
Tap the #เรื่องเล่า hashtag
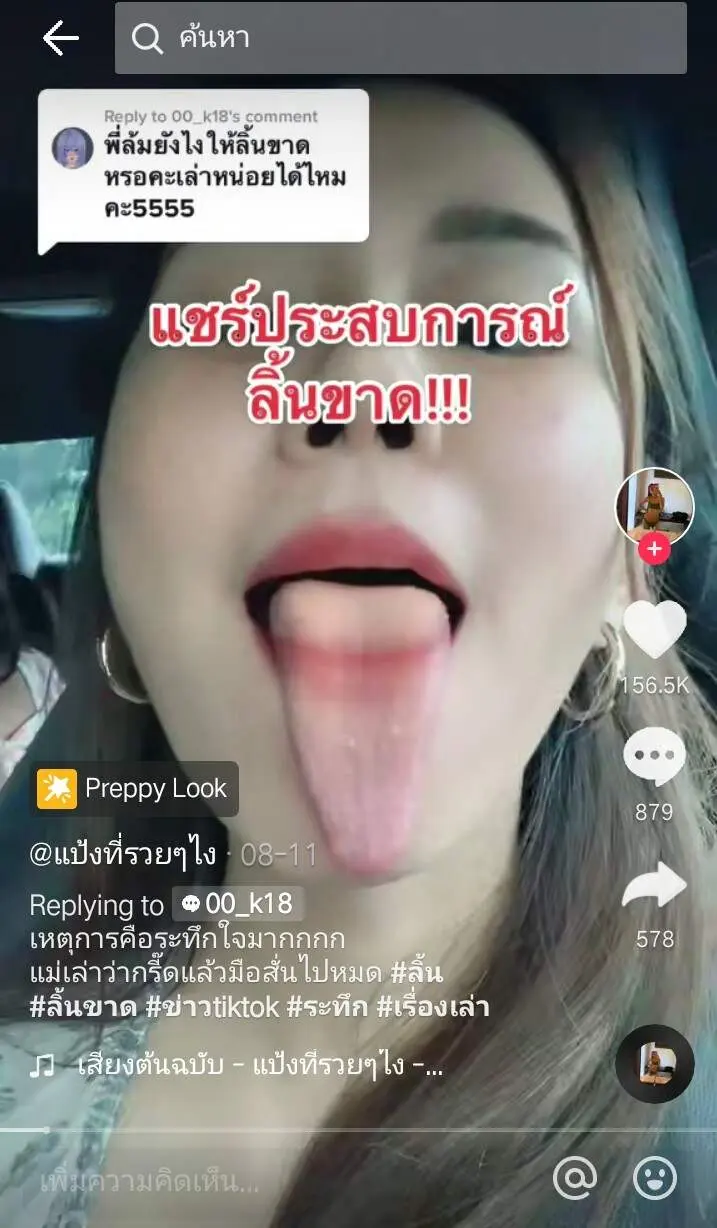[x=433, y=1006]
